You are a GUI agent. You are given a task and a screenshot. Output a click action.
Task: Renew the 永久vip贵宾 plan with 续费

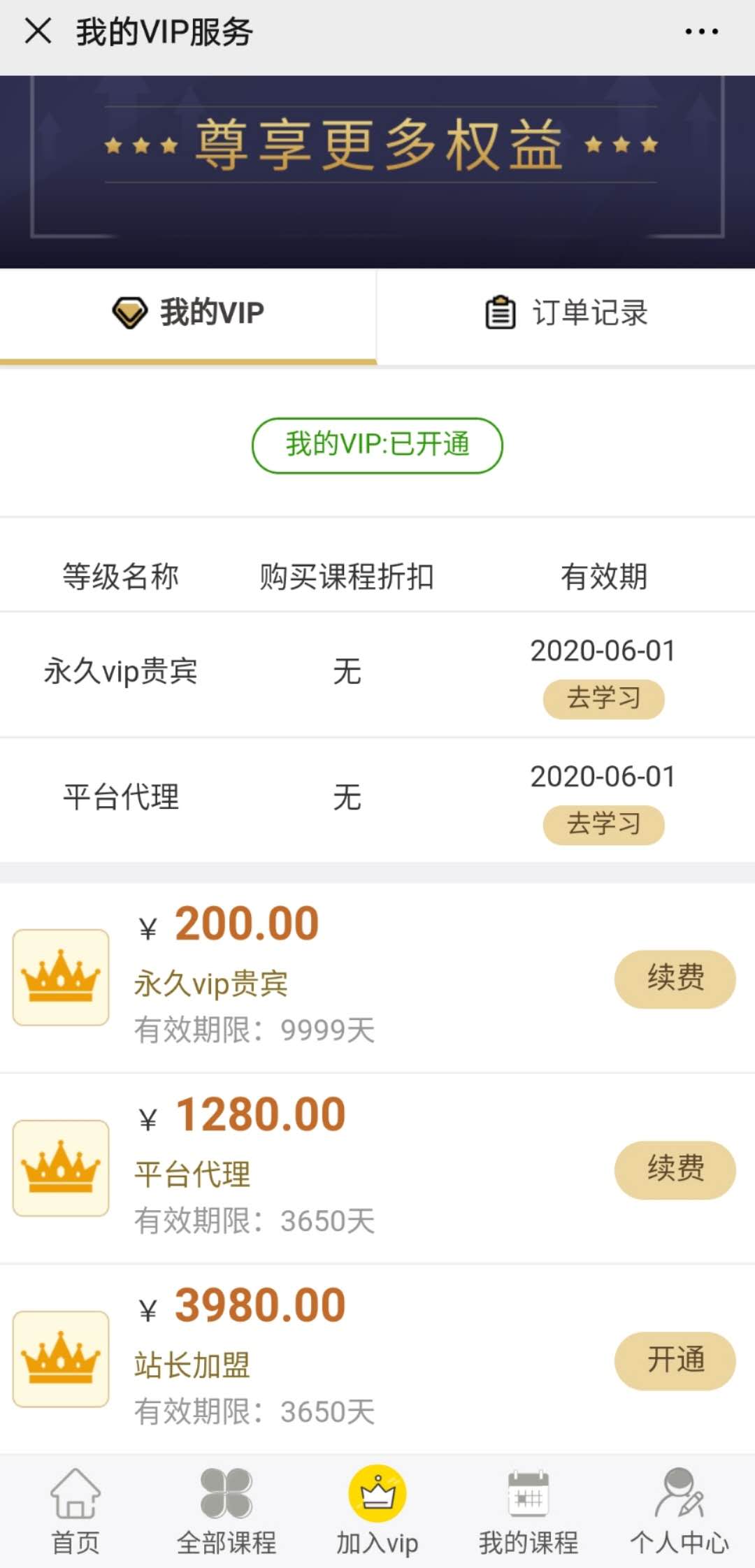[675, 978]
